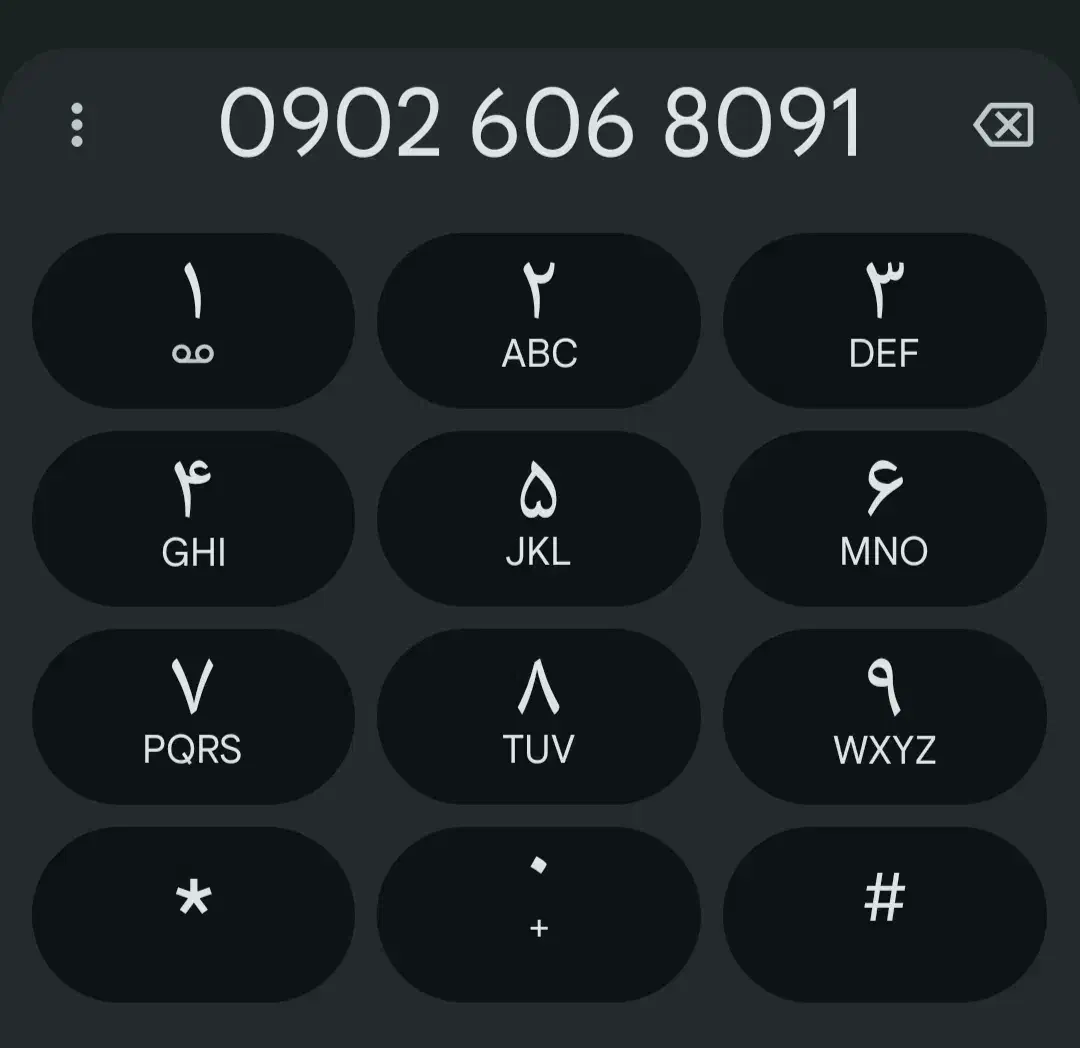Screen dimensions: 1080x1048
Task: Tap the ۶ MNO key
Action: (x=884, y=518)
